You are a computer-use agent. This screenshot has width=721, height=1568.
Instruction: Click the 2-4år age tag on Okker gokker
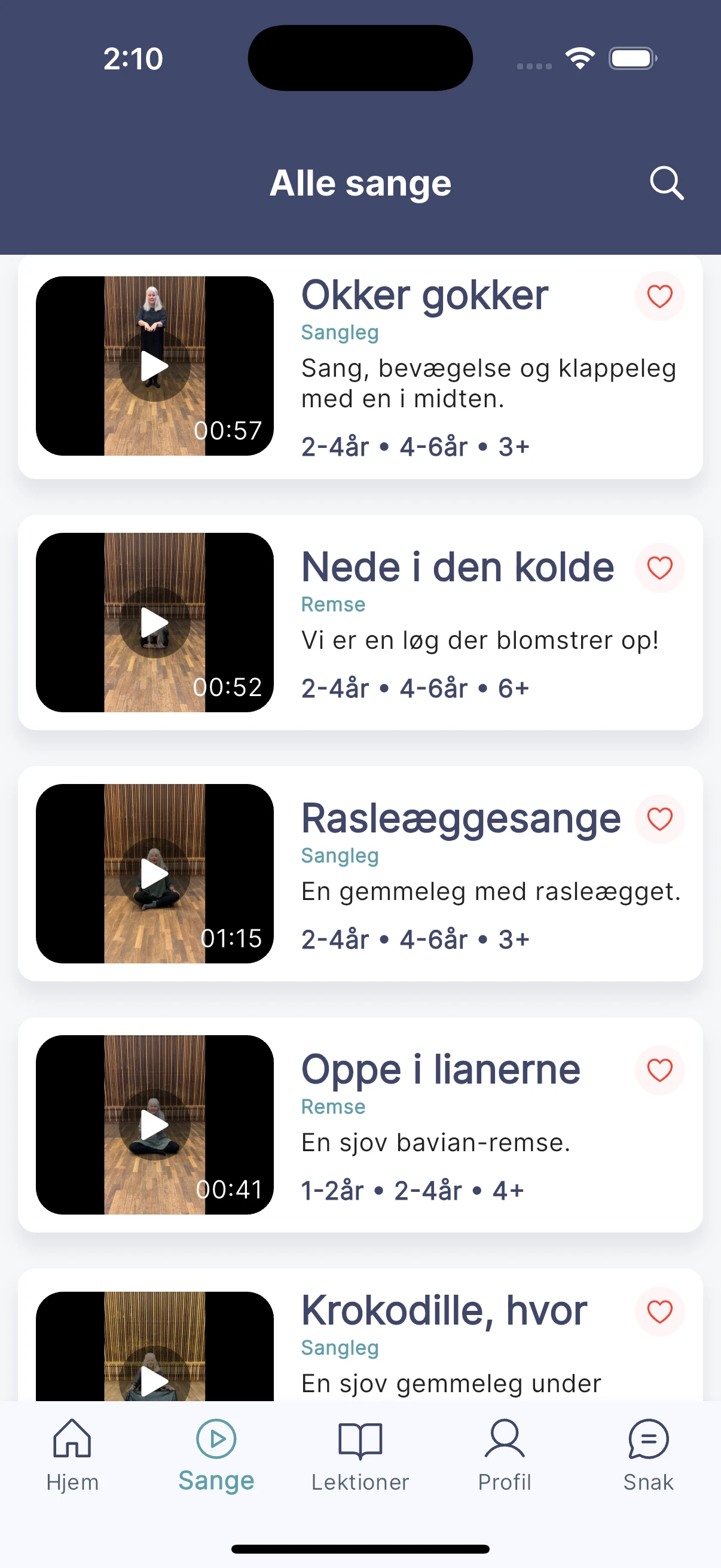(x=335, y=446)
